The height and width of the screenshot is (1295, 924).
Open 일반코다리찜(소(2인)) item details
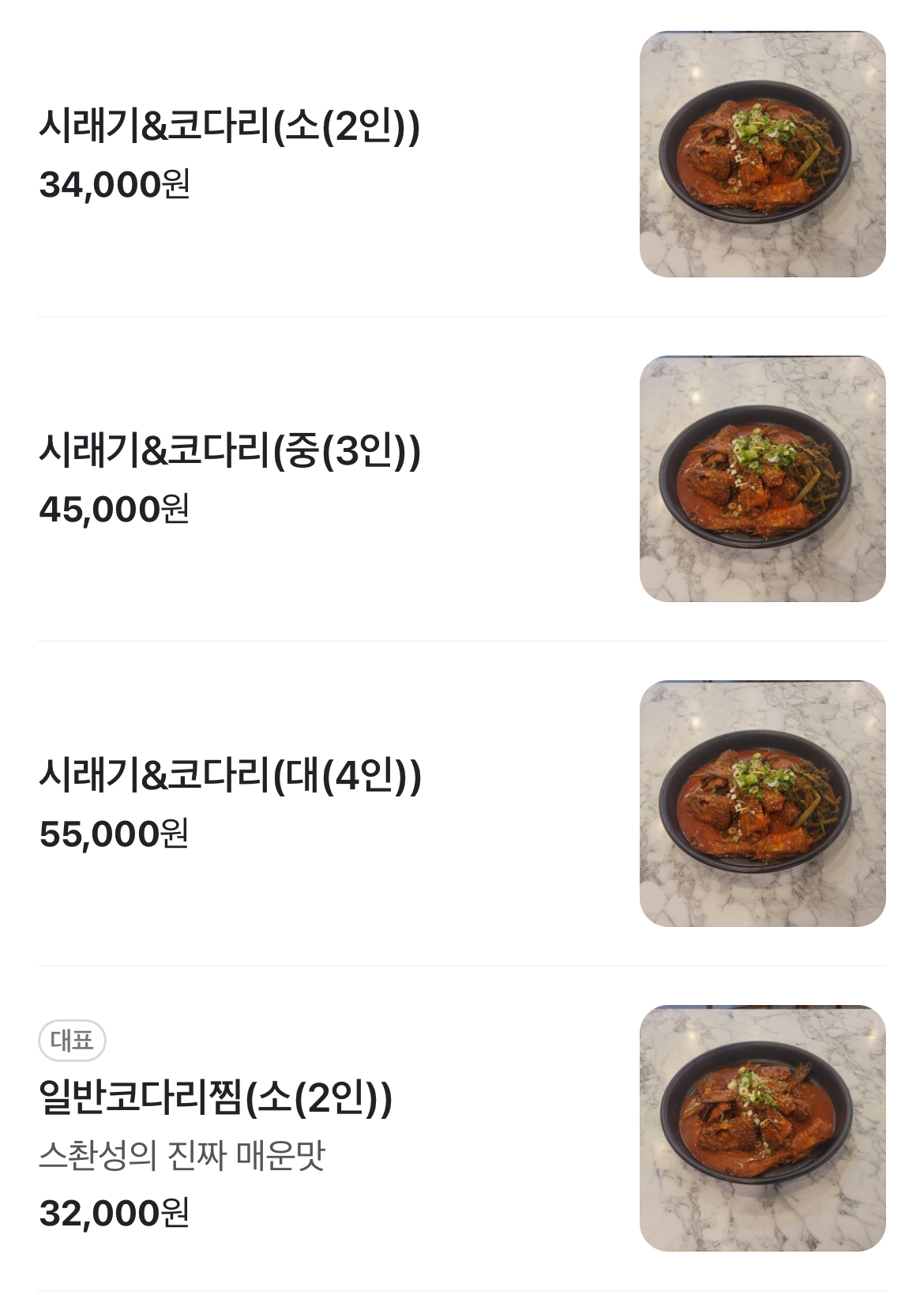215,1098
